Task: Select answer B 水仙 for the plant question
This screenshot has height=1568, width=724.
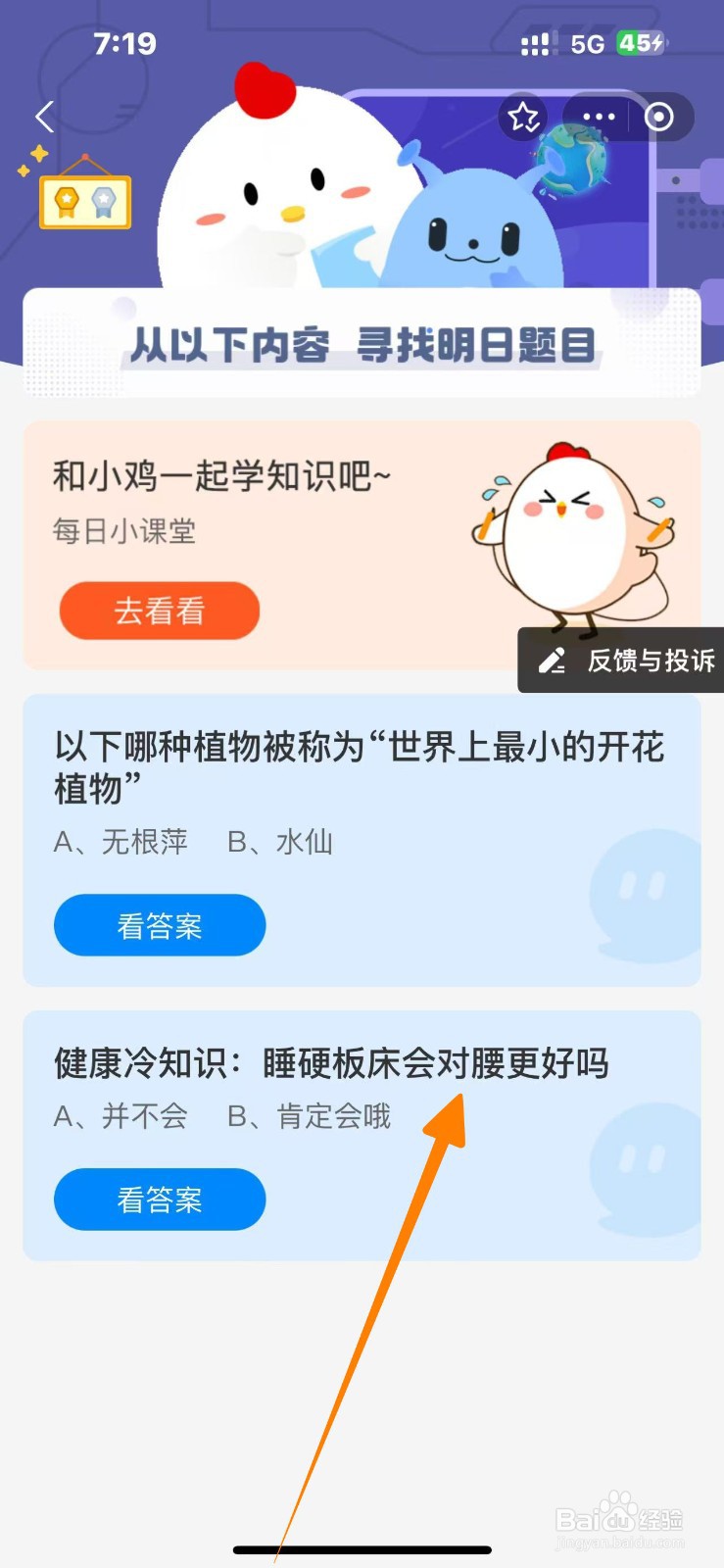Action: 284,841
